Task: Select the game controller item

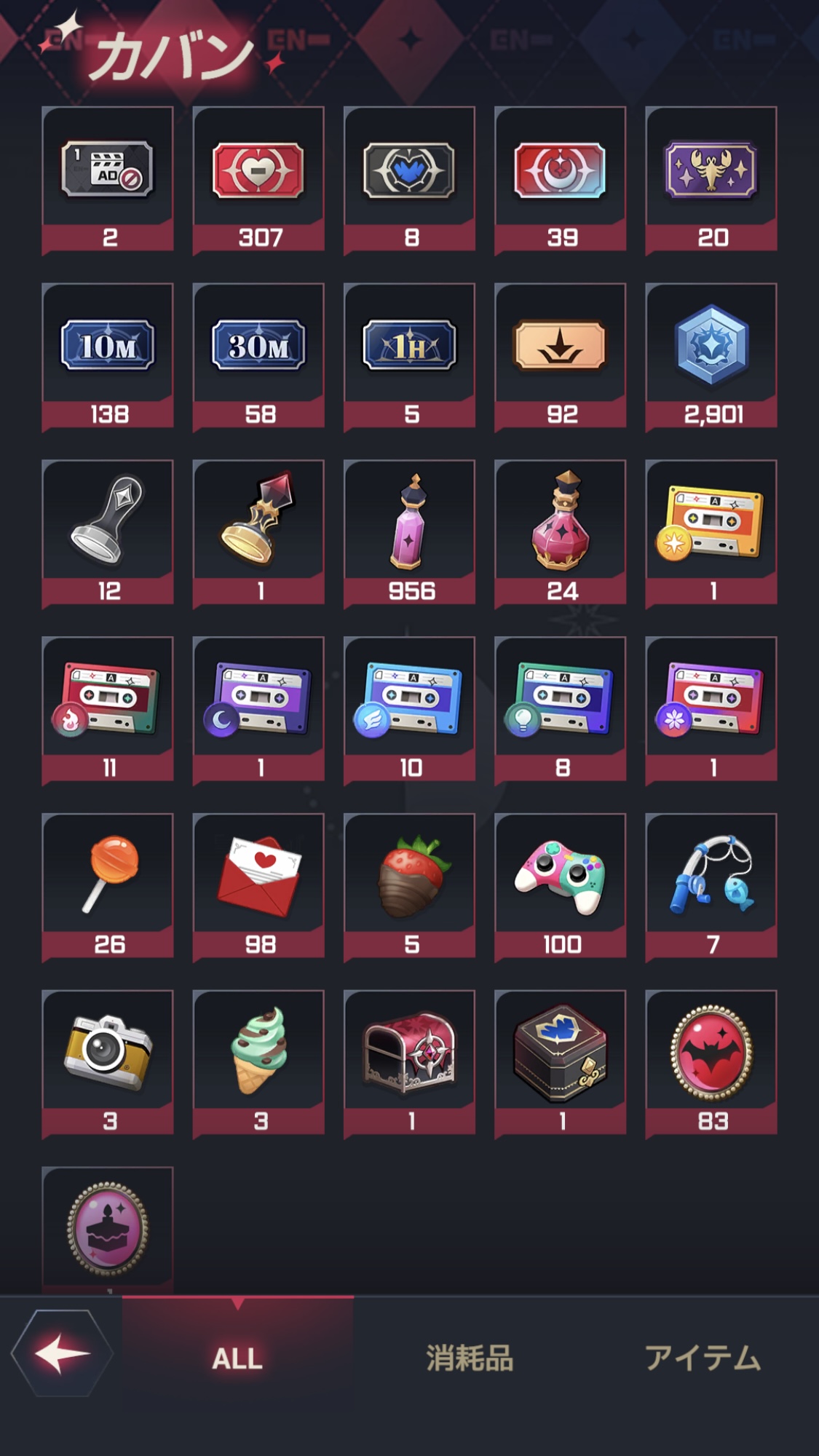Action: click(x=560, y=885)
